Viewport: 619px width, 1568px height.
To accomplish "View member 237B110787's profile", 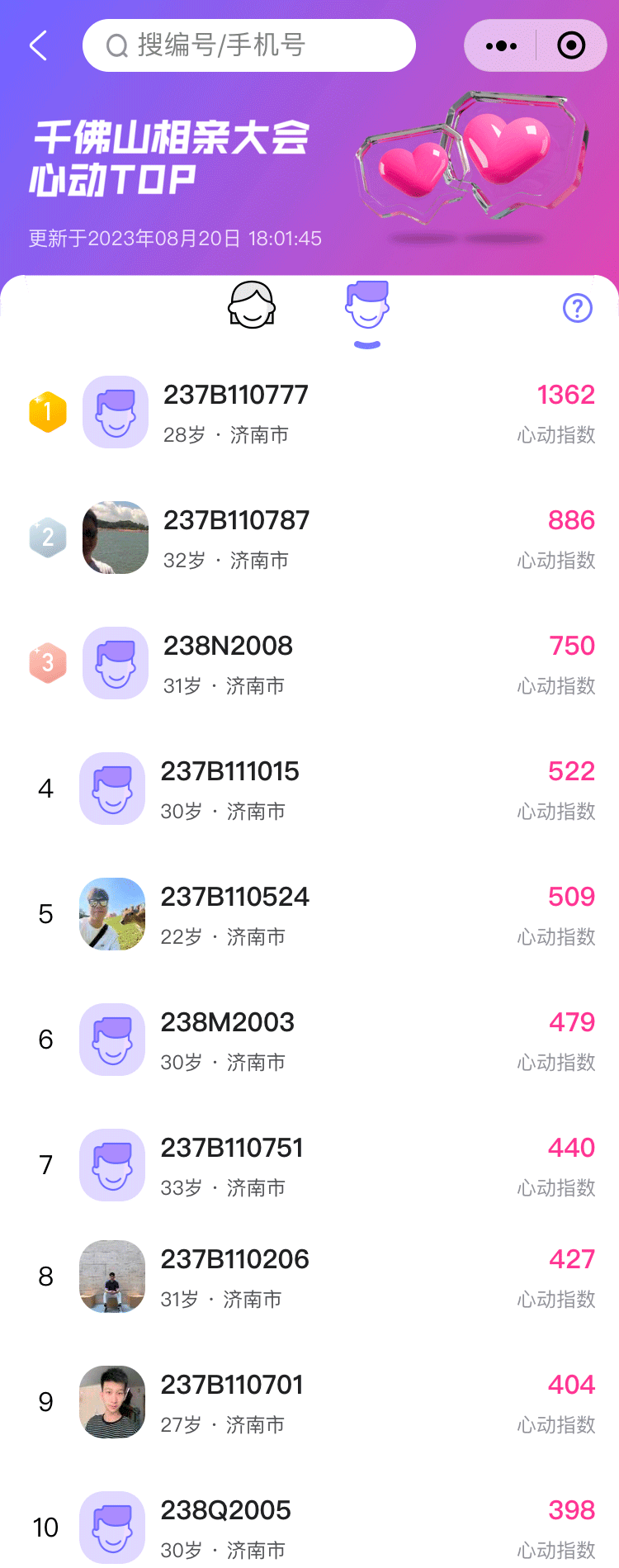I will [x=309, y=538].
